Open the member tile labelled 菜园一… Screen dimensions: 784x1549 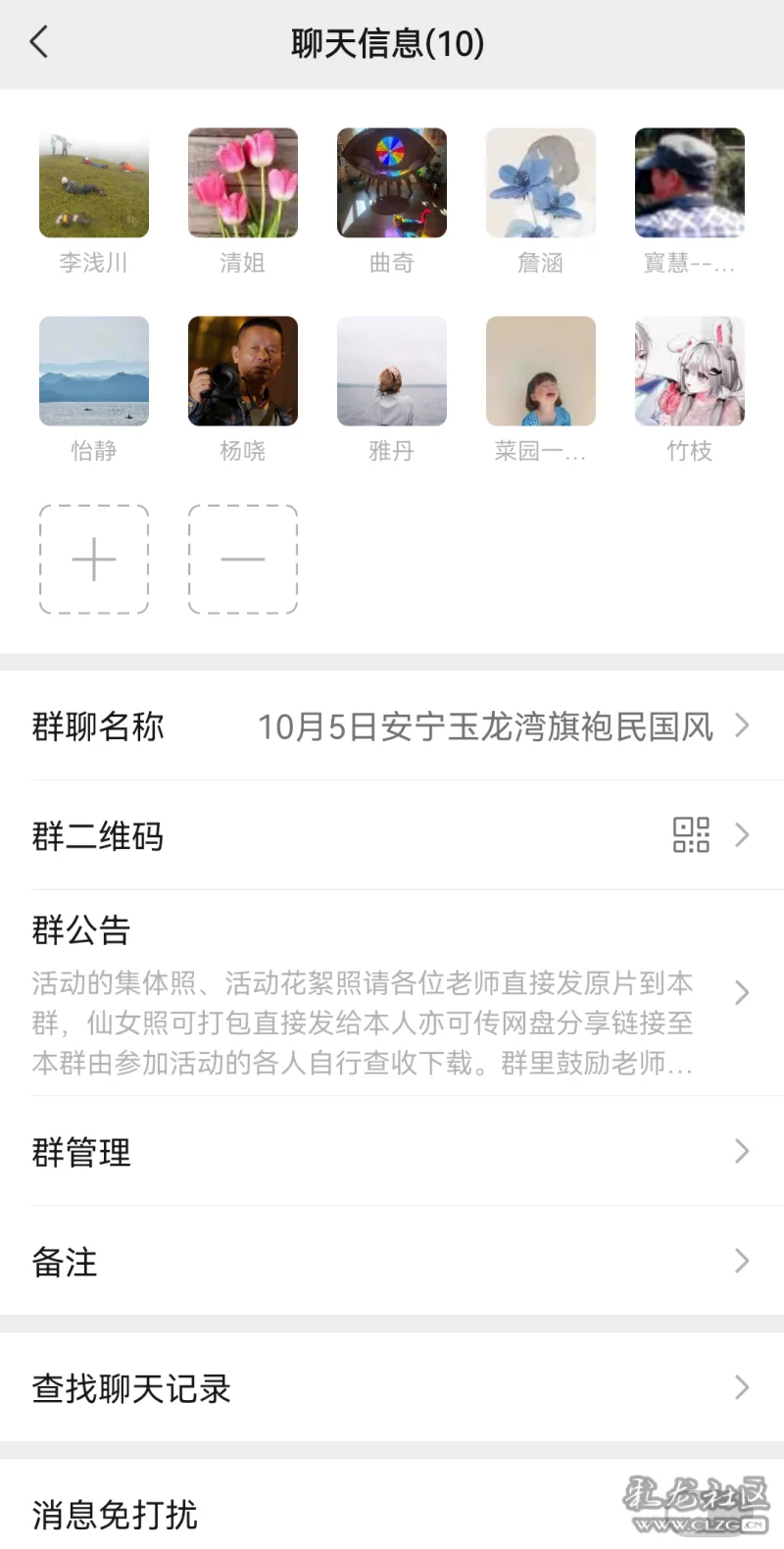pos(541,372)
